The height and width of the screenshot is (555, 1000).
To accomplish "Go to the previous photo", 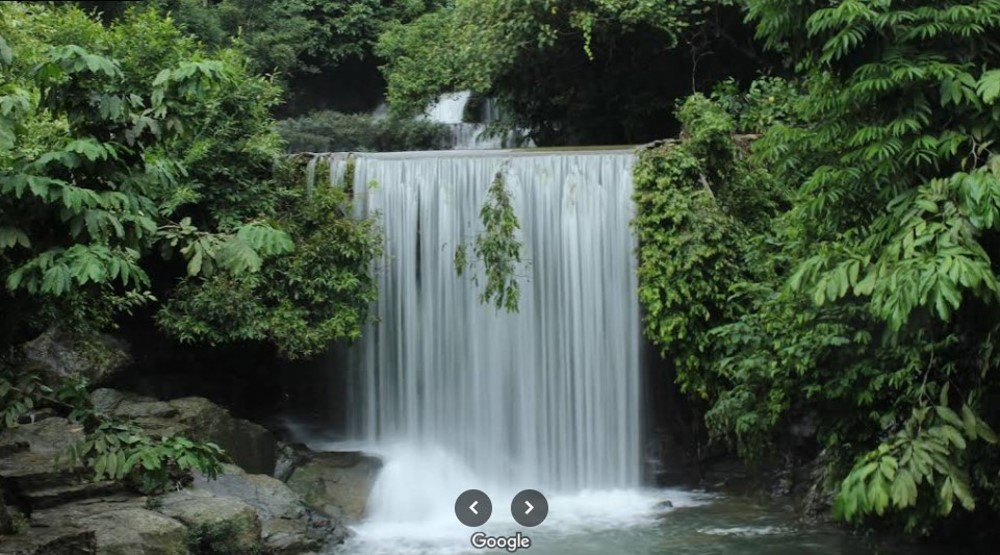I will (x=473, y=508).
